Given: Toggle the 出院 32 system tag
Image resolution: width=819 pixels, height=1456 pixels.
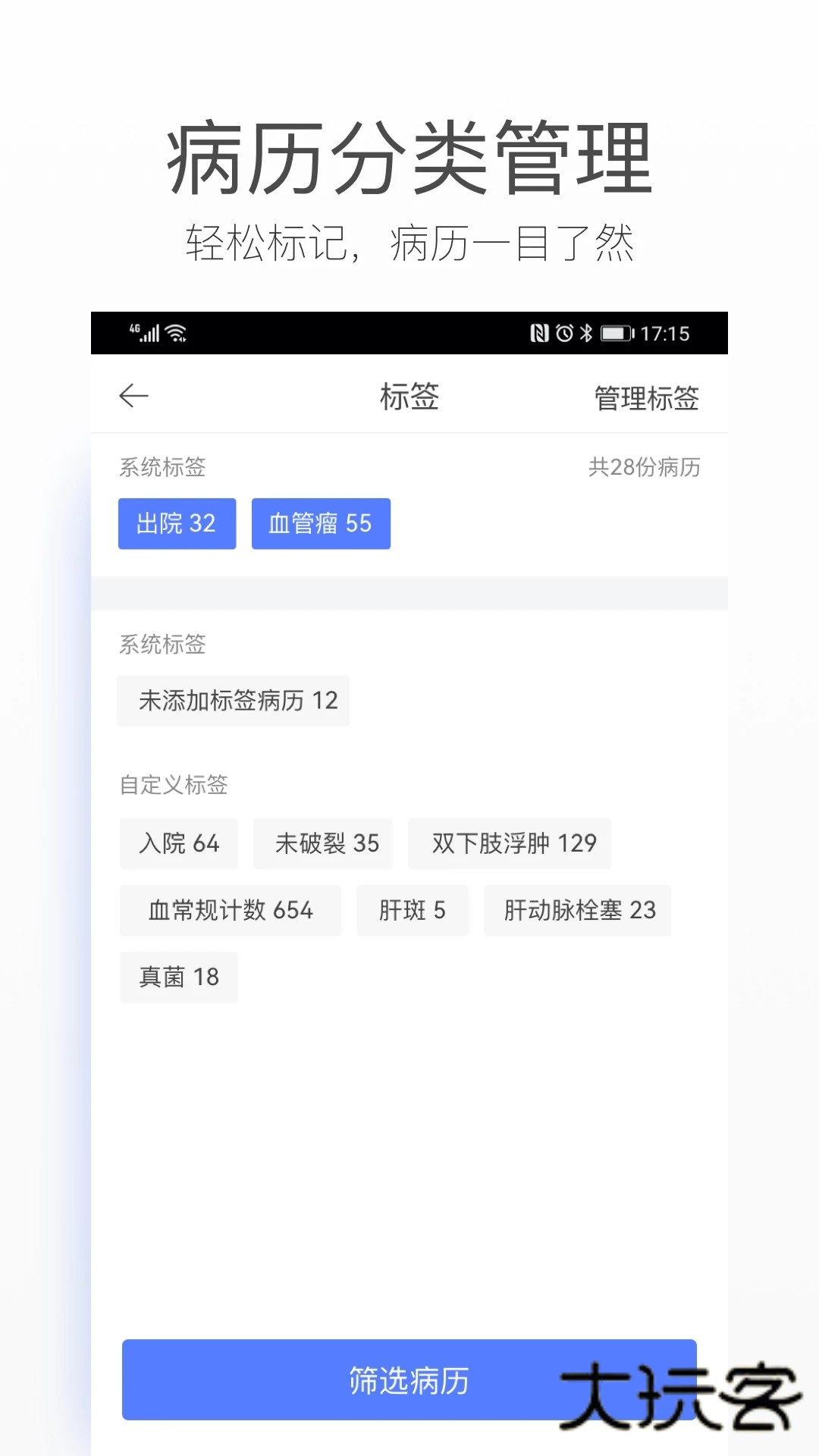Looking at the screenshot, I should click(177, 522).
